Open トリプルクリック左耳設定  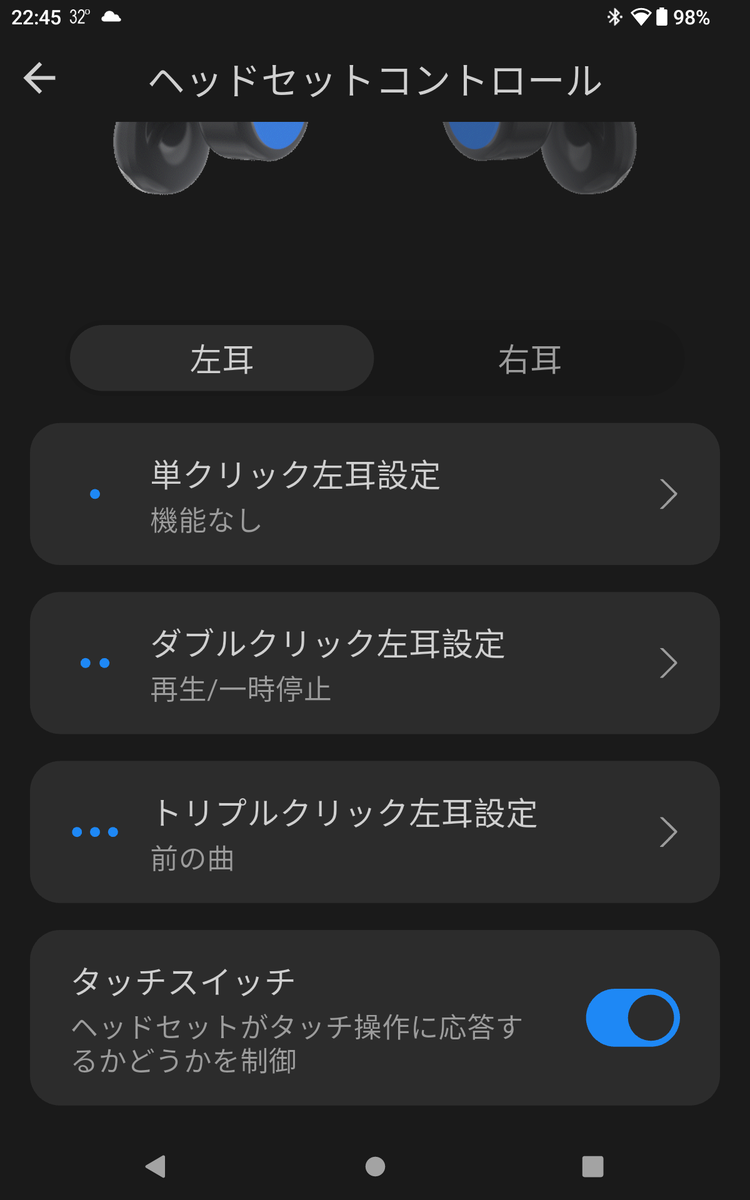click(375, 832)
